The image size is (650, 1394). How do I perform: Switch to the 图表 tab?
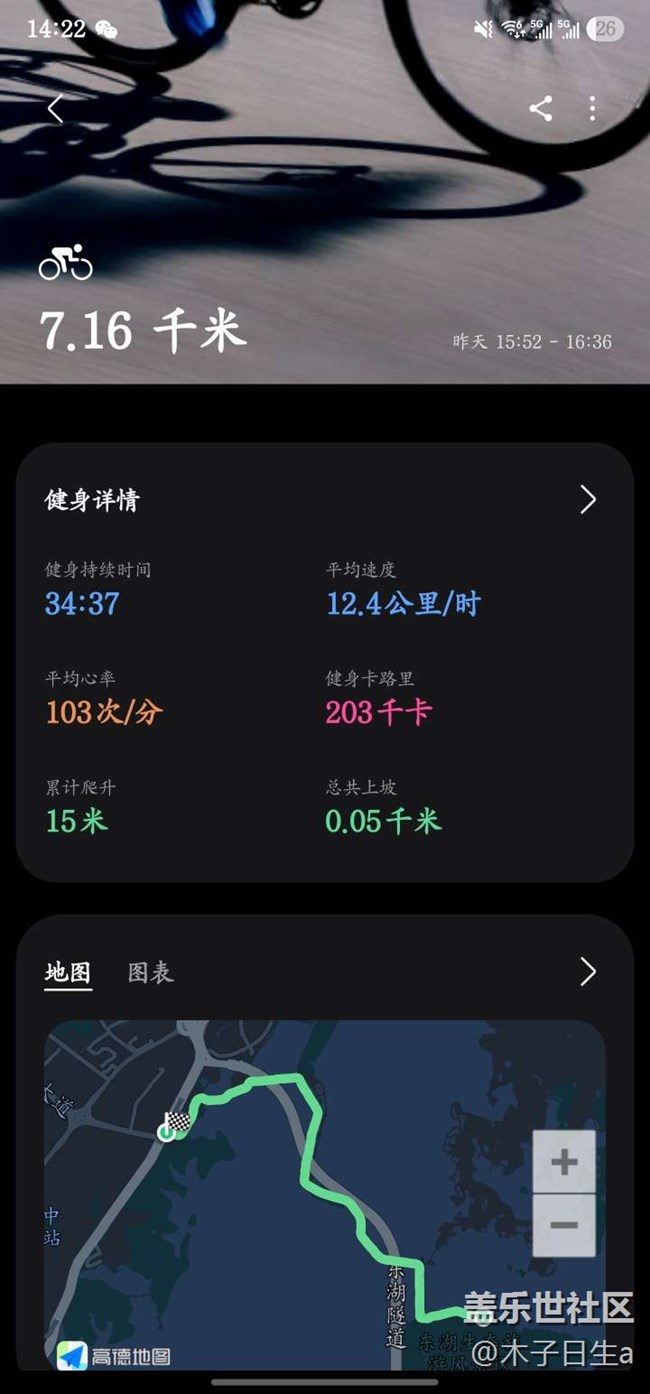point(151,972)
